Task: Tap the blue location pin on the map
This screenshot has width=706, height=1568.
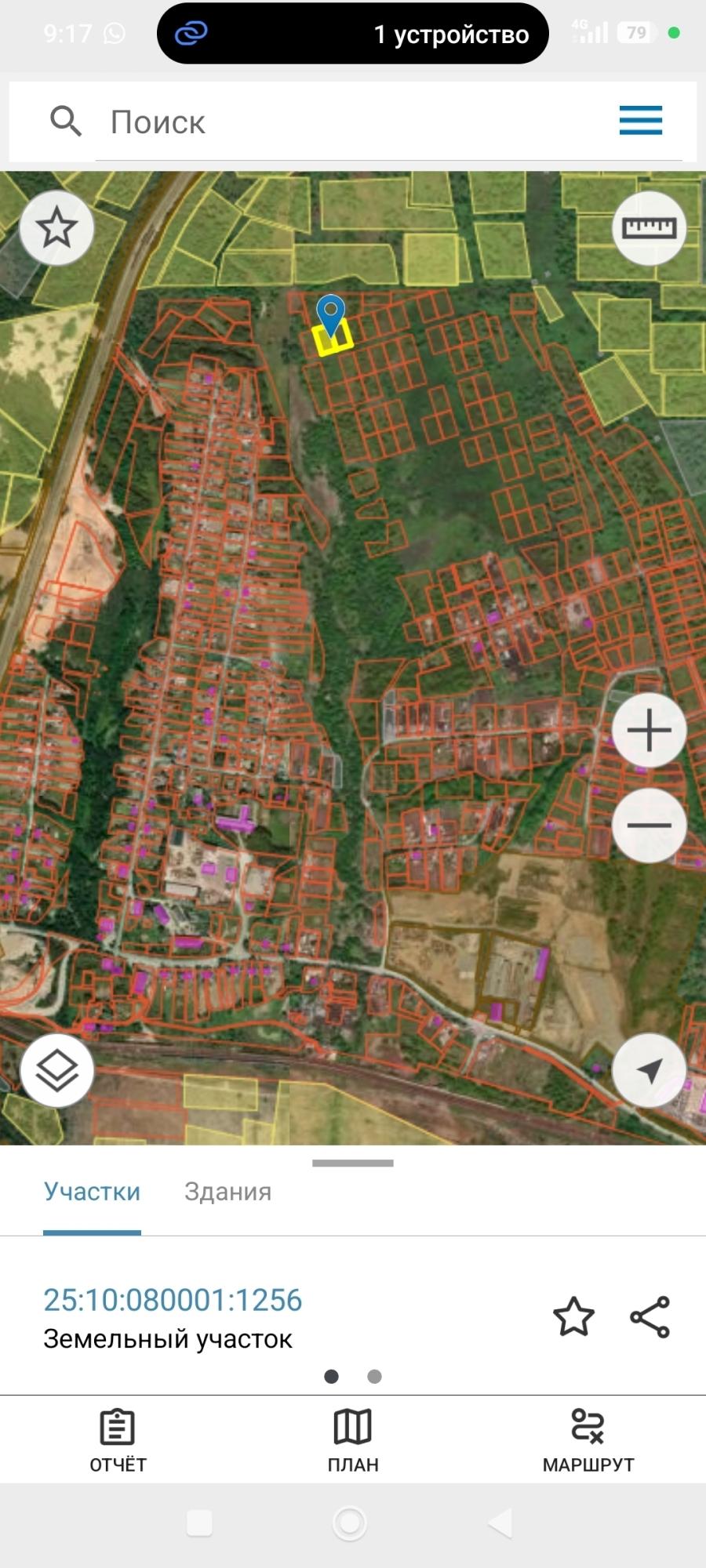Action: pos(331,315)
